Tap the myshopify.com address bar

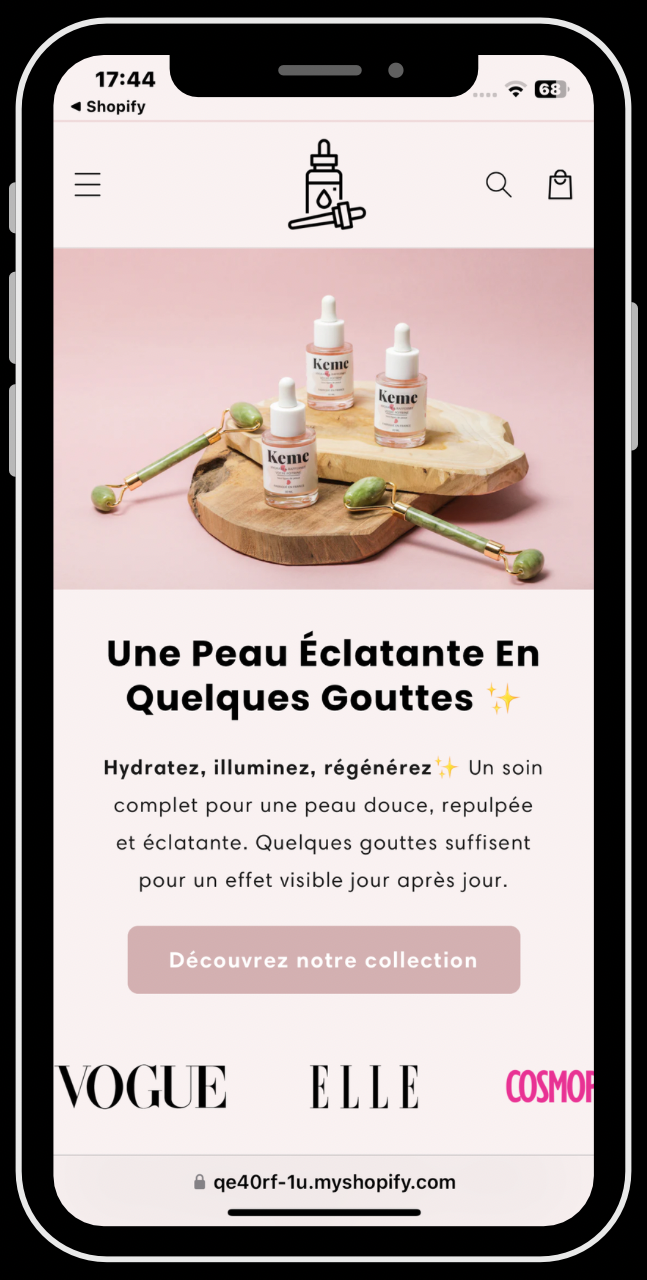[x=324, y=1182]
